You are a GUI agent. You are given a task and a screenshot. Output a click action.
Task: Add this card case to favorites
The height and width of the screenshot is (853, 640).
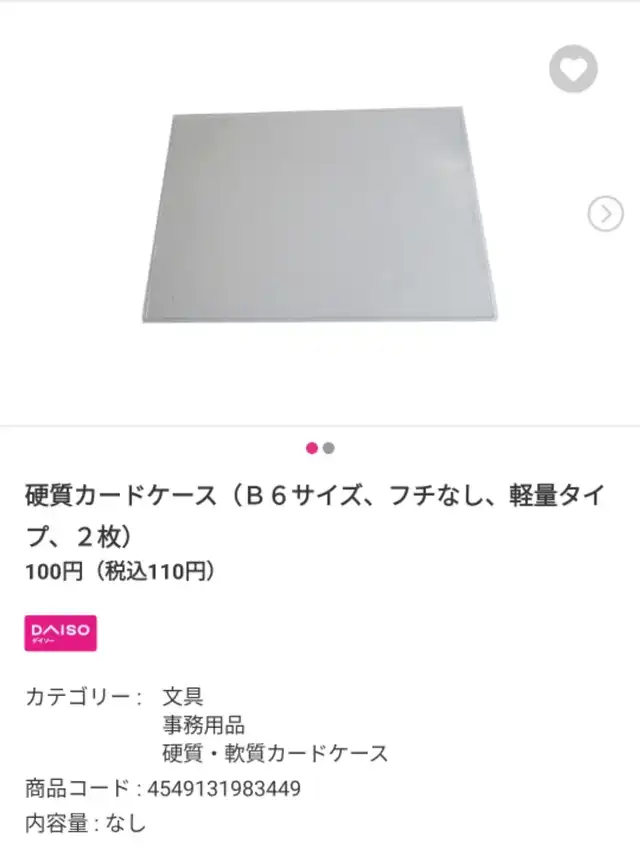tap(573, 70)
